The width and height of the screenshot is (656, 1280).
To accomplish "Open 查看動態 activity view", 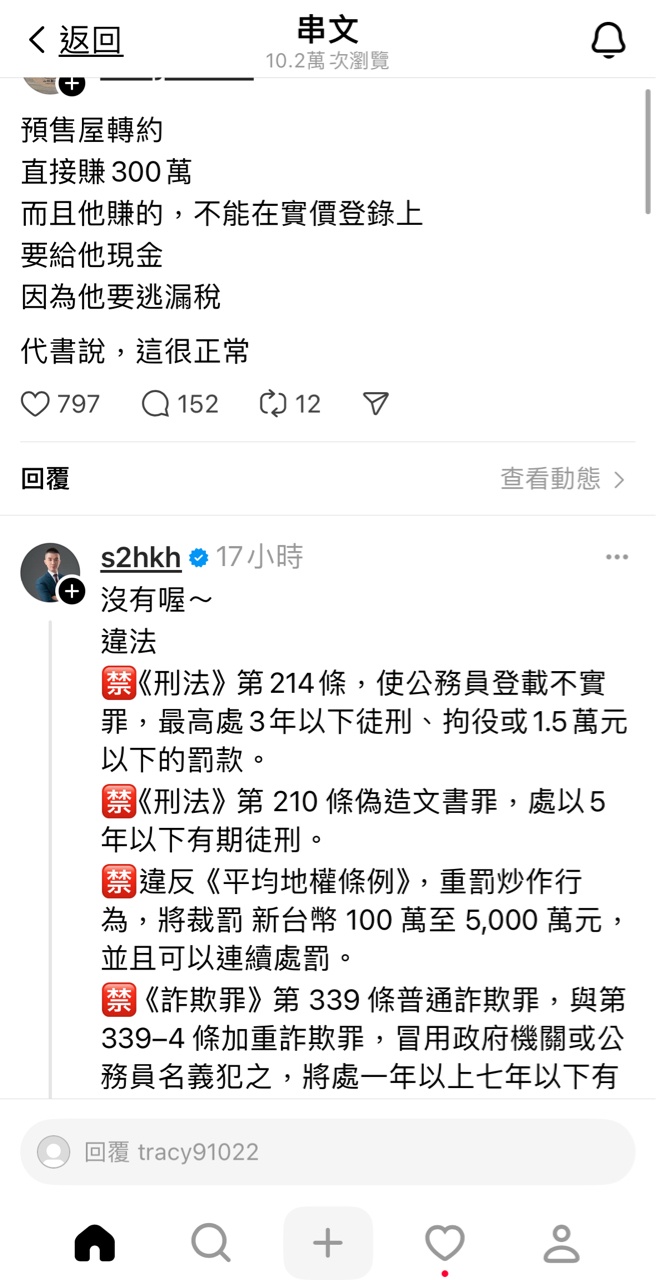I will pyautogui.click(x=562, y=479).
